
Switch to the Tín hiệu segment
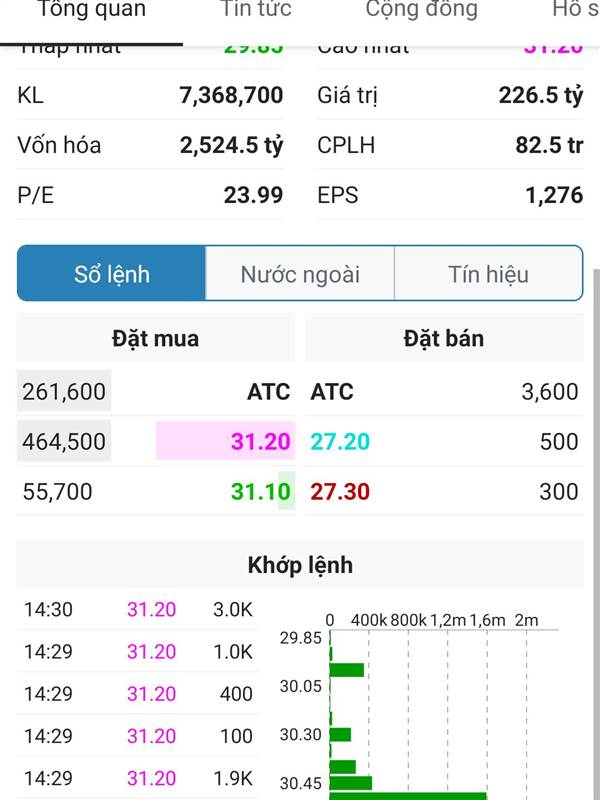coord(488,274)
